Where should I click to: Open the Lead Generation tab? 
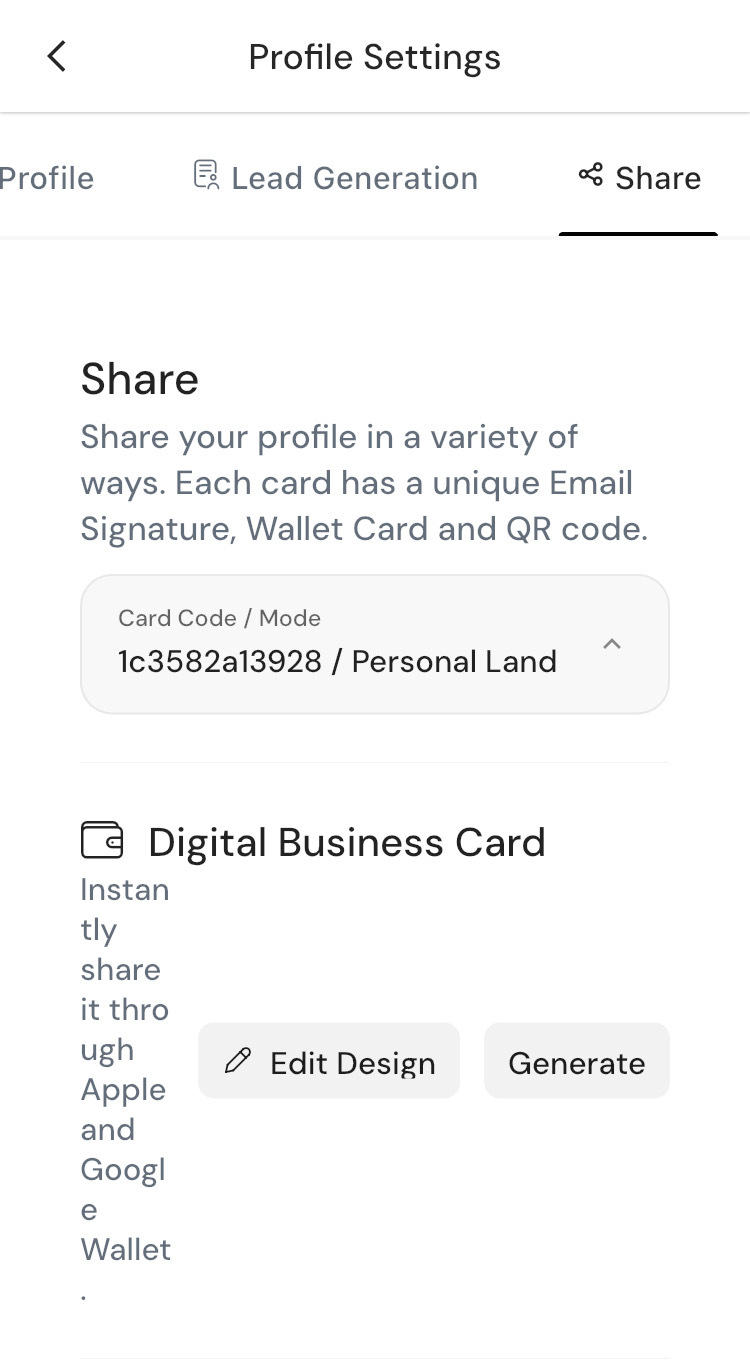[x=335, y=178]
